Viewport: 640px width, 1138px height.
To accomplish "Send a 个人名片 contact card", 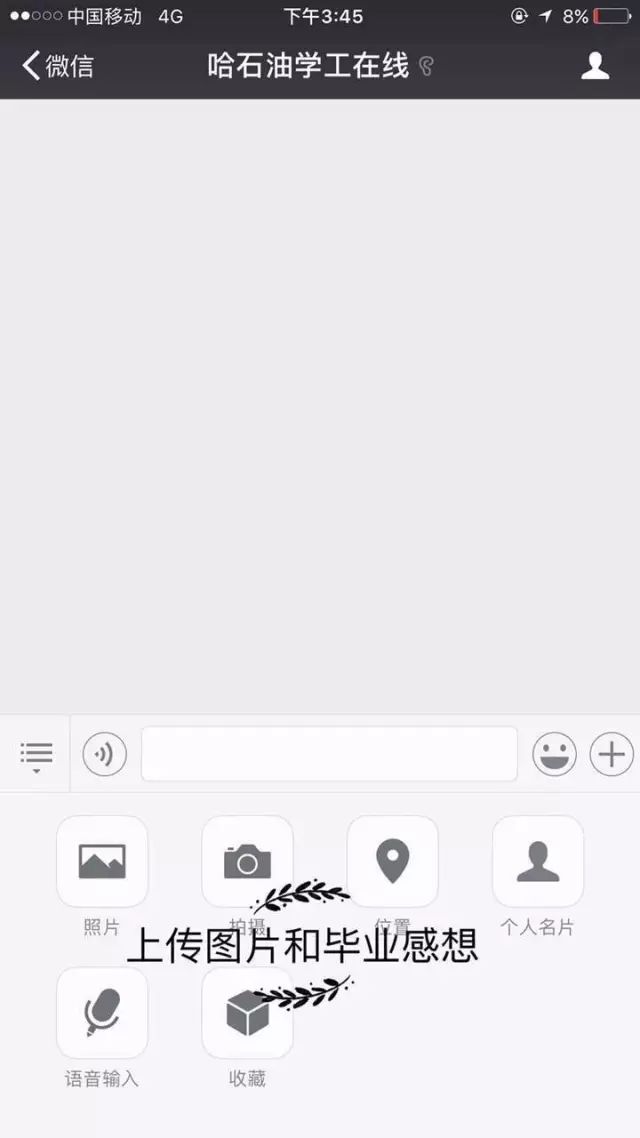I will click(x=537, y=861).
